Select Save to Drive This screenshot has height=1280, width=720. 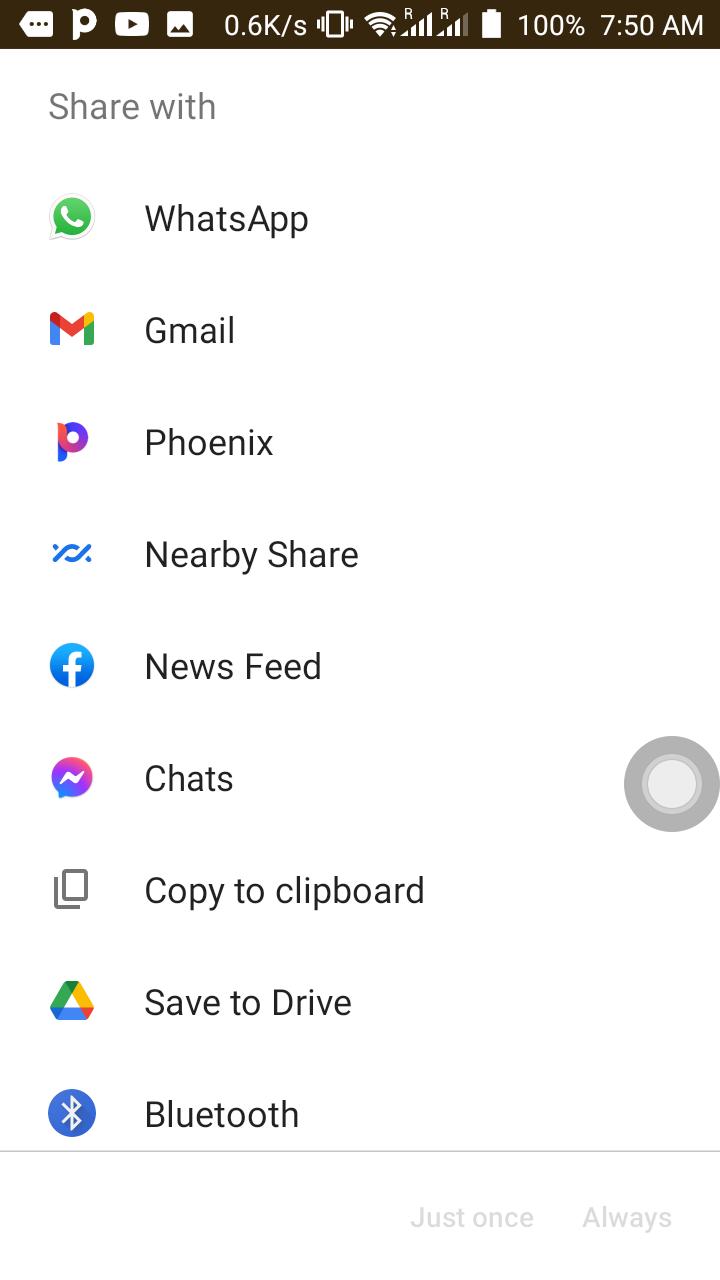(360, 1002)
